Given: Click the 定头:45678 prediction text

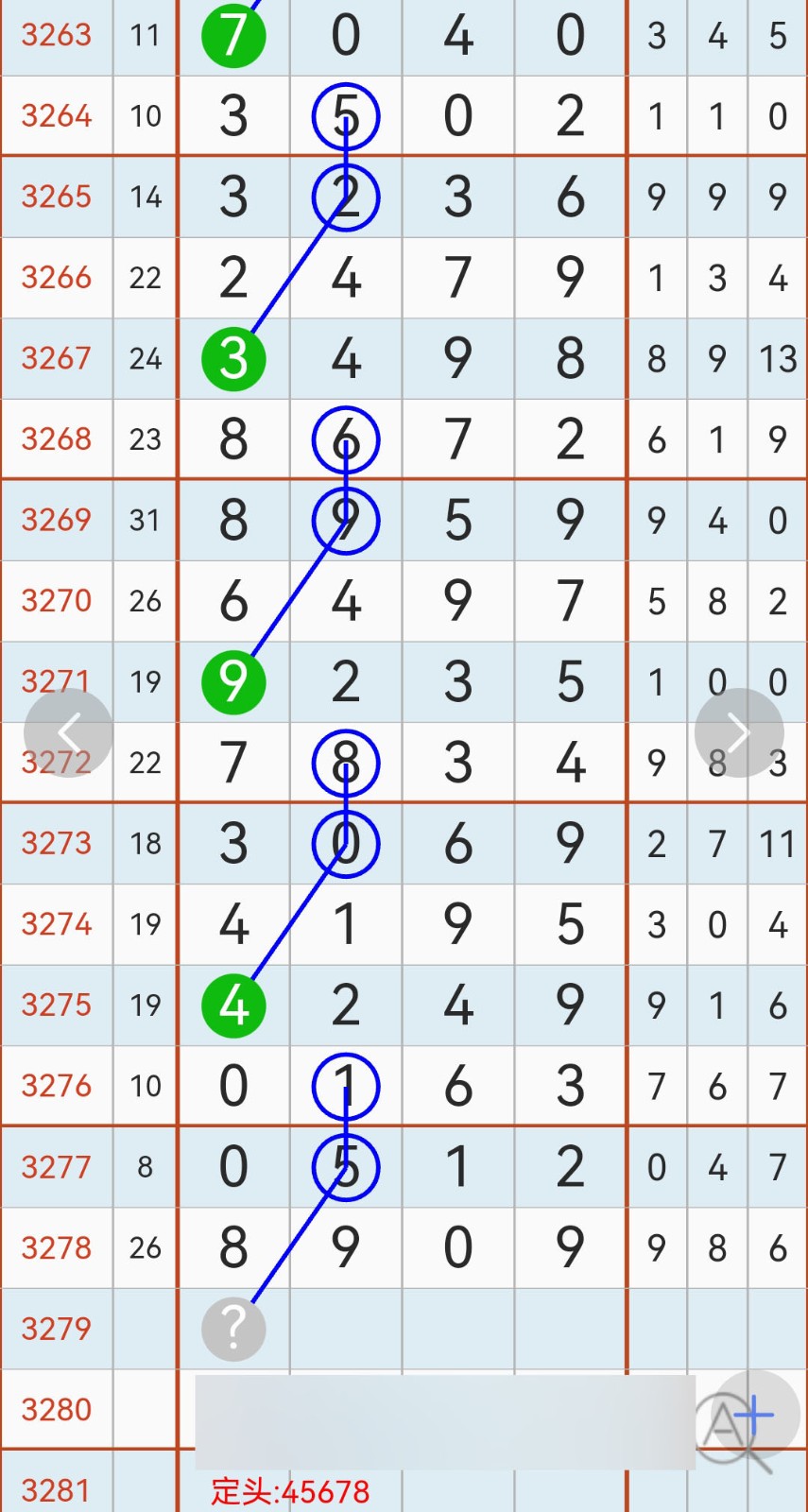Looking at the screenshot, I should point(290,1490).
